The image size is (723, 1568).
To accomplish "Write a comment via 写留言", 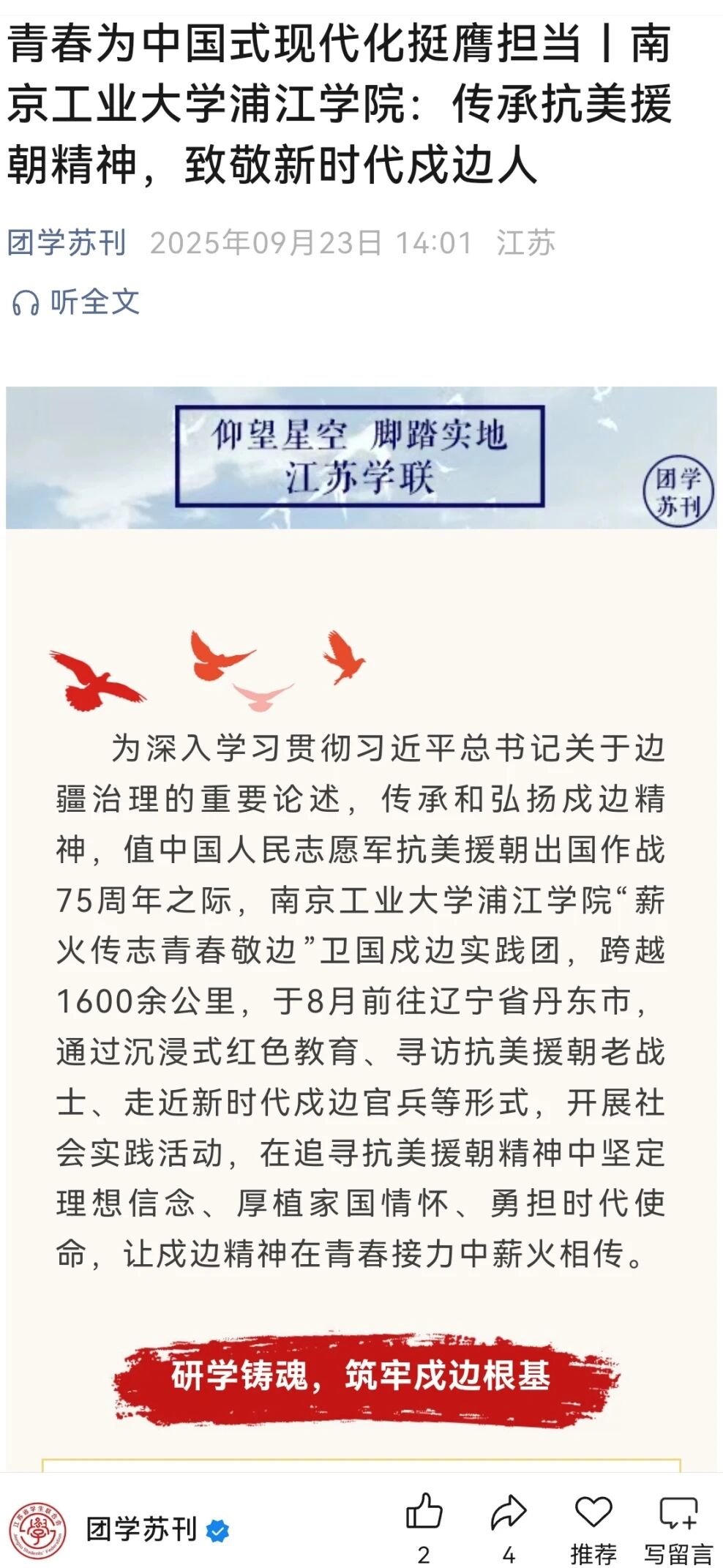I will coord(678,1512).
